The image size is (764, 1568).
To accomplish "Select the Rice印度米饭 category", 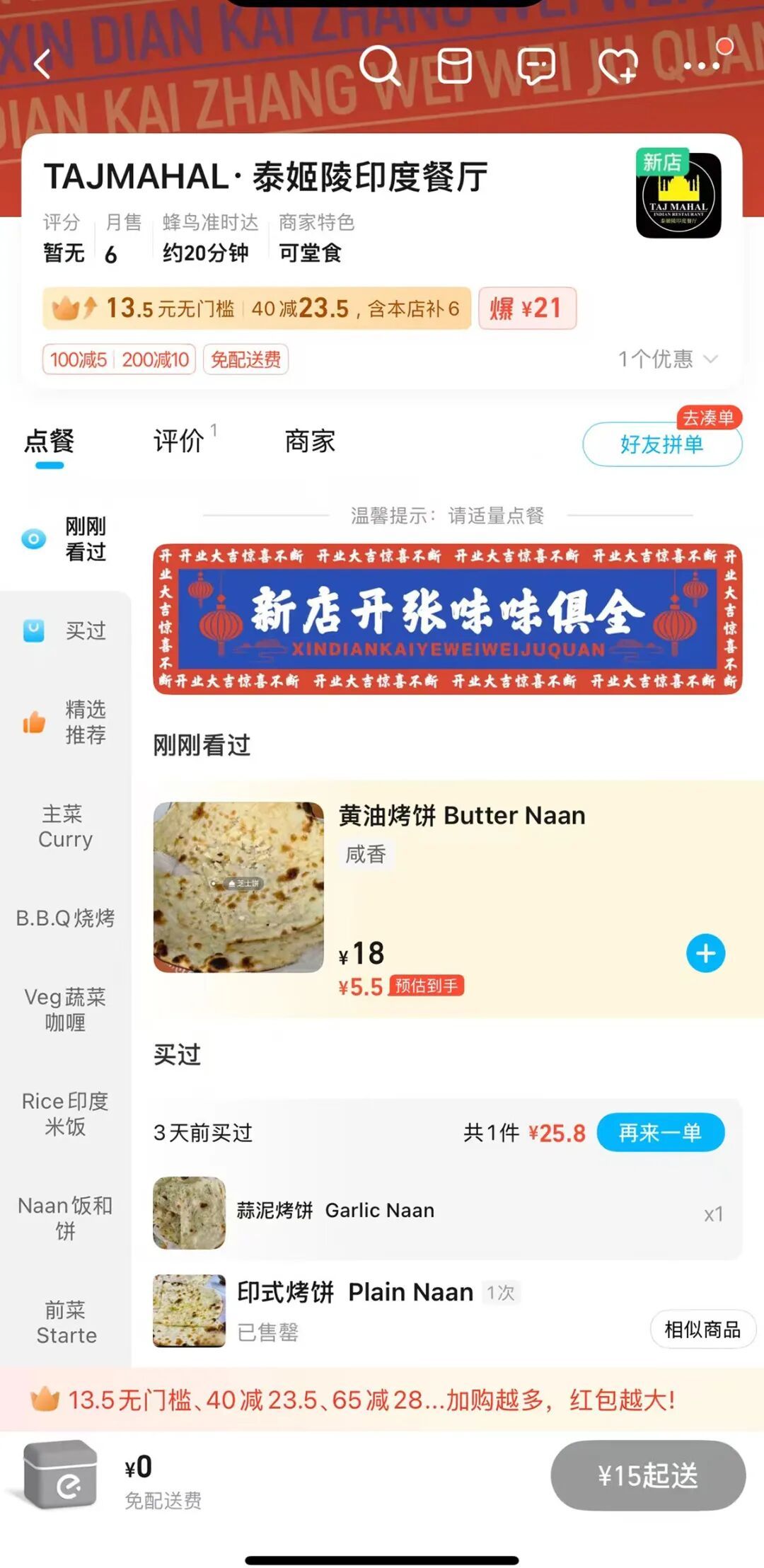I will (x=65, y=1114).
